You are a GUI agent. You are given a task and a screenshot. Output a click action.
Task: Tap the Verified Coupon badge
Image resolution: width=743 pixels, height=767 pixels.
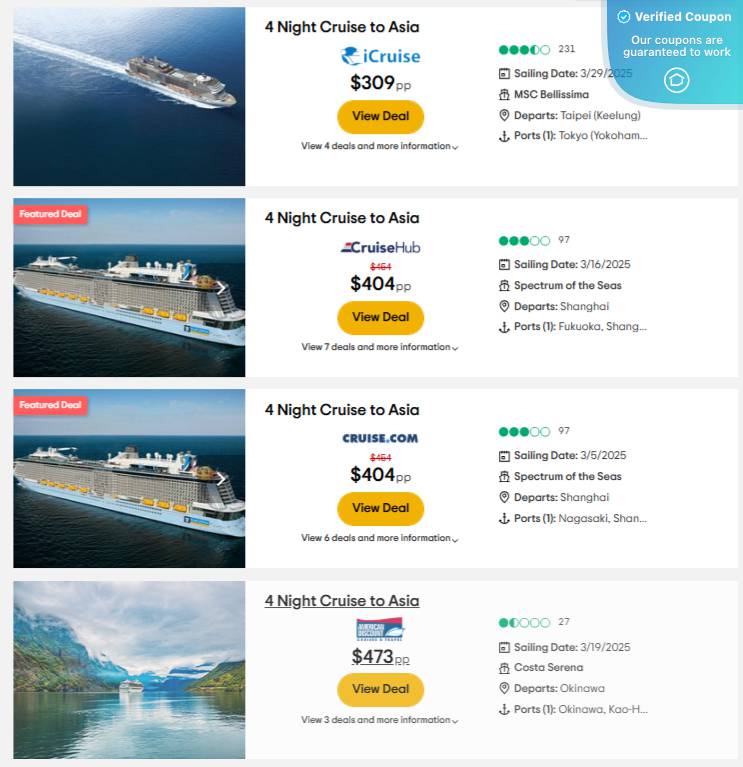pos(675,17)
